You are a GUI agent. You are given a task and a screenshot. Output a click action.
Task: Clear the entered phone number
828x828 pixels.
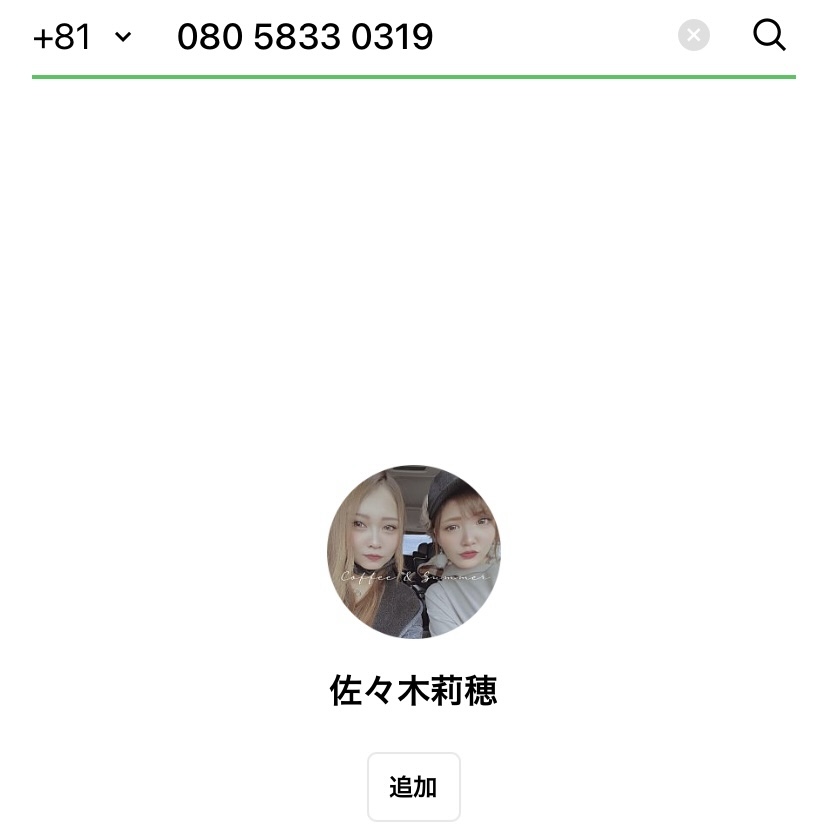(x=693, y=36)
